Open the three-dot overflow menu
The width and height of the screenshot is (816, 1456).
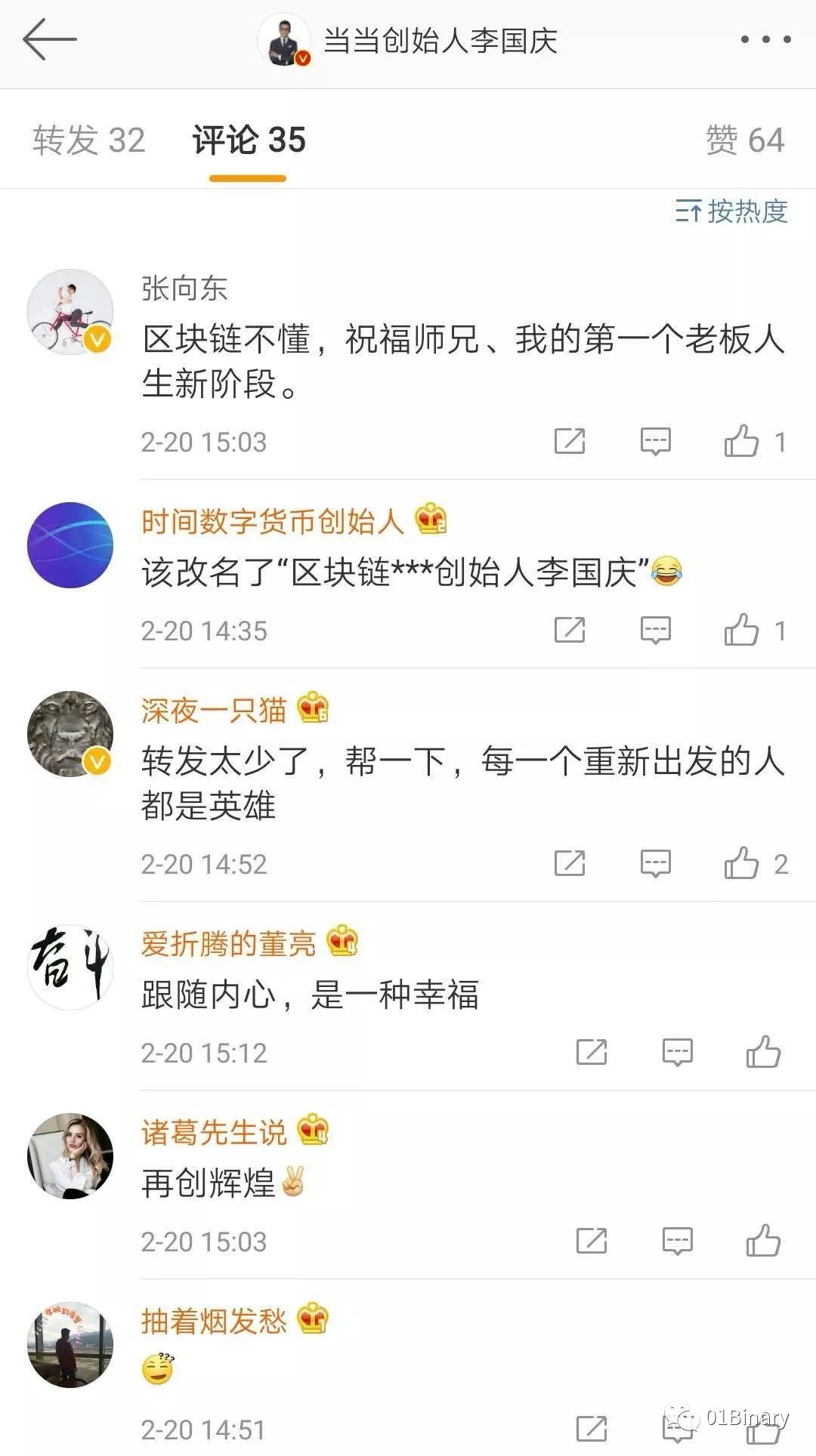tap(765, 39)
